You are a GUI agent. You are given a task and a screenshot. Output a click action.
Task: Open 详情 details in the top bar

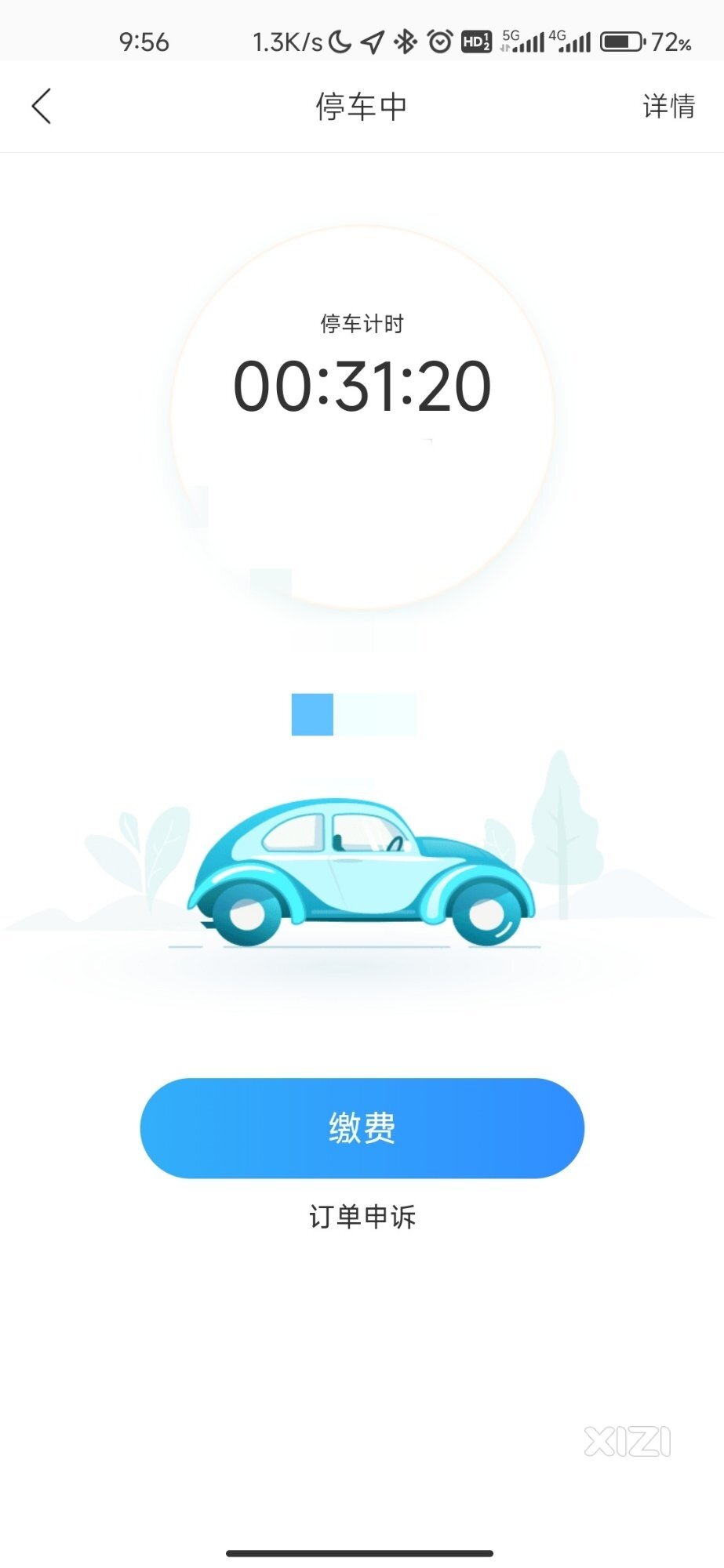coord(668,106)
